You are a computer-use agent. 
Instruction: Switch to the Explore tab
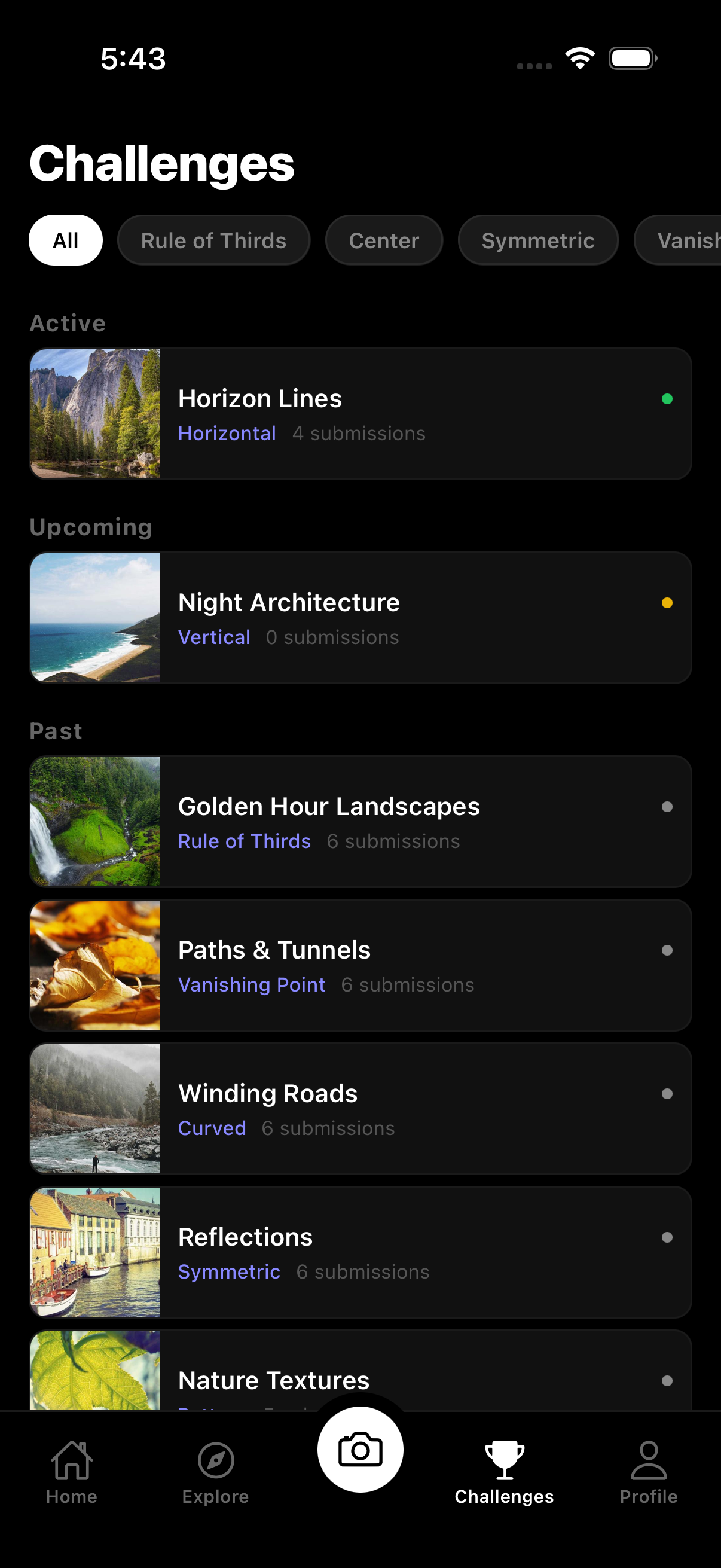point(216,1471)
